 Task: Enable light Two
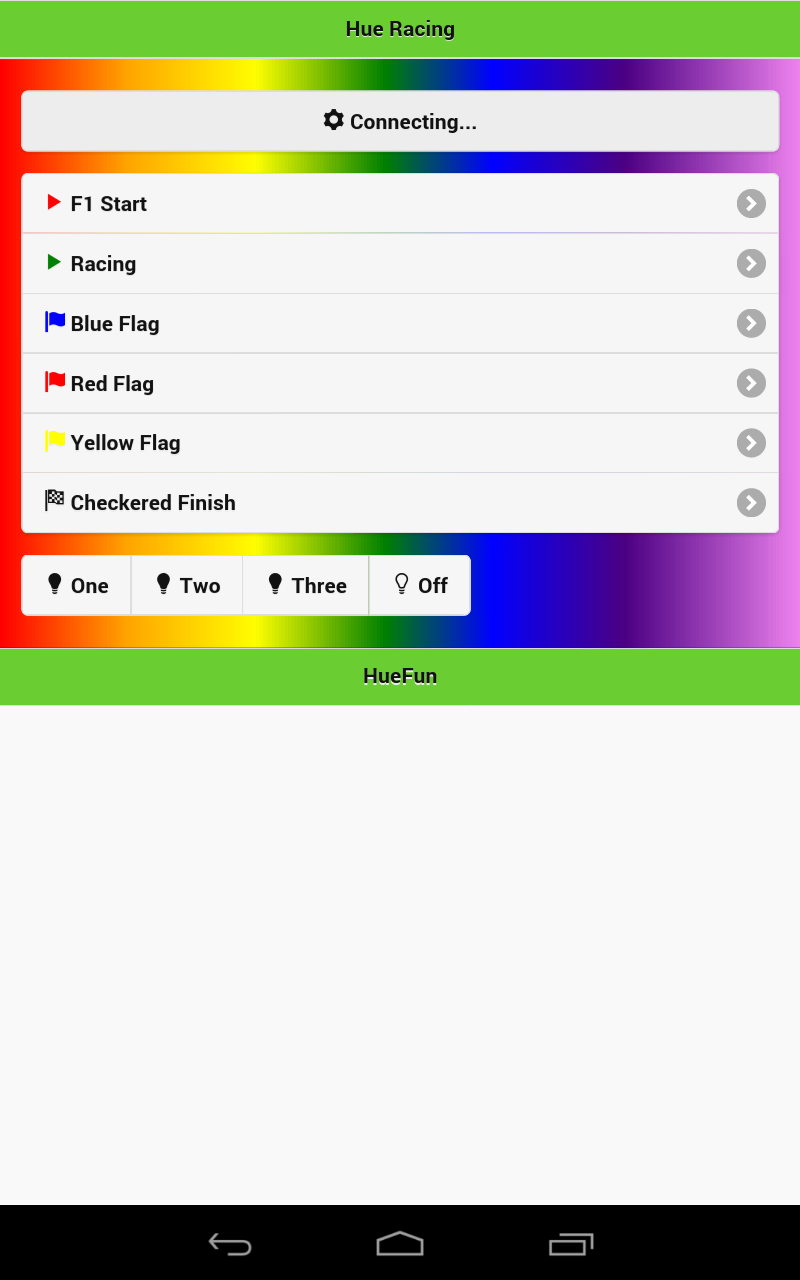pyautogui.click(x=186, y=585)
